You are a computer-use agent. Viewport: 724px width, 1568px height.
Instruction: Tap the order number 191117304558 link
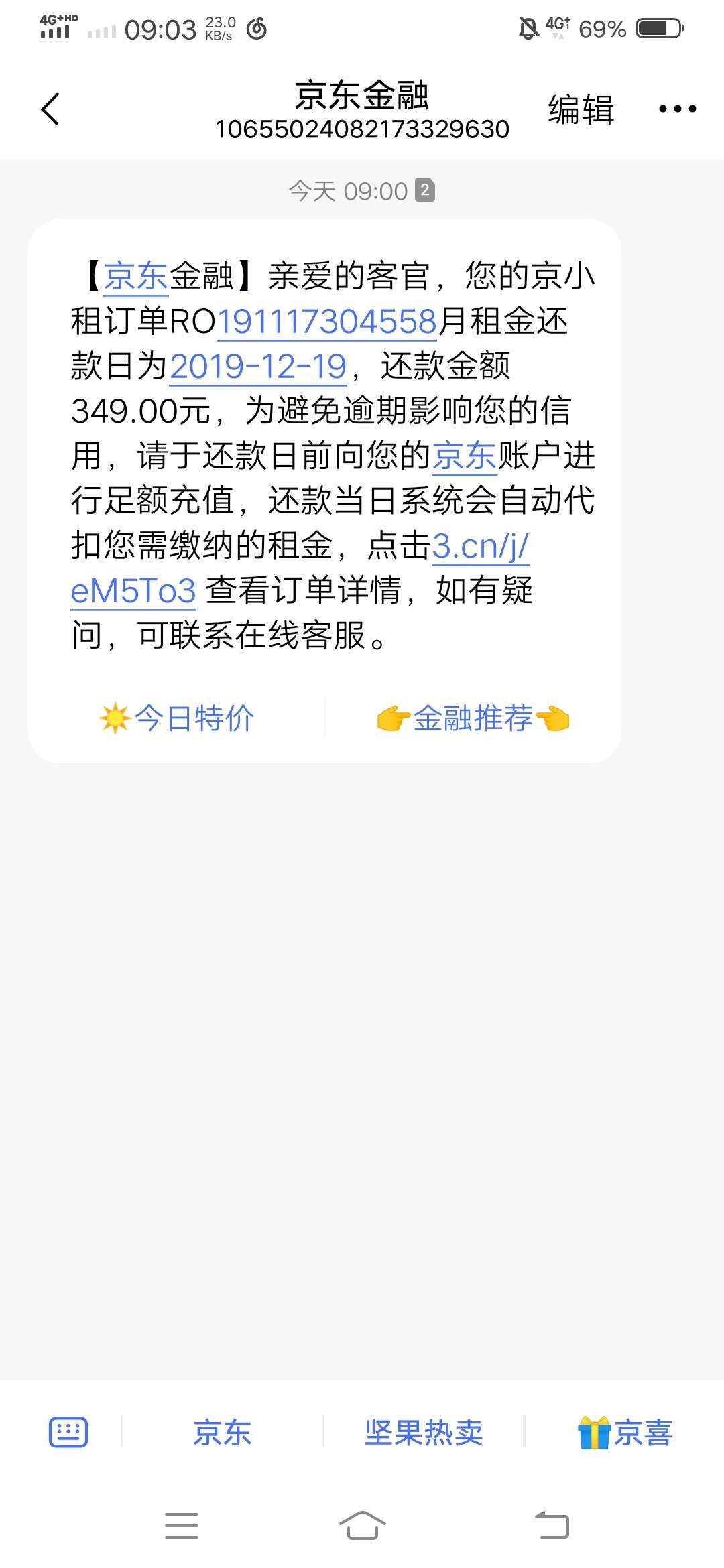click(327, 321)
